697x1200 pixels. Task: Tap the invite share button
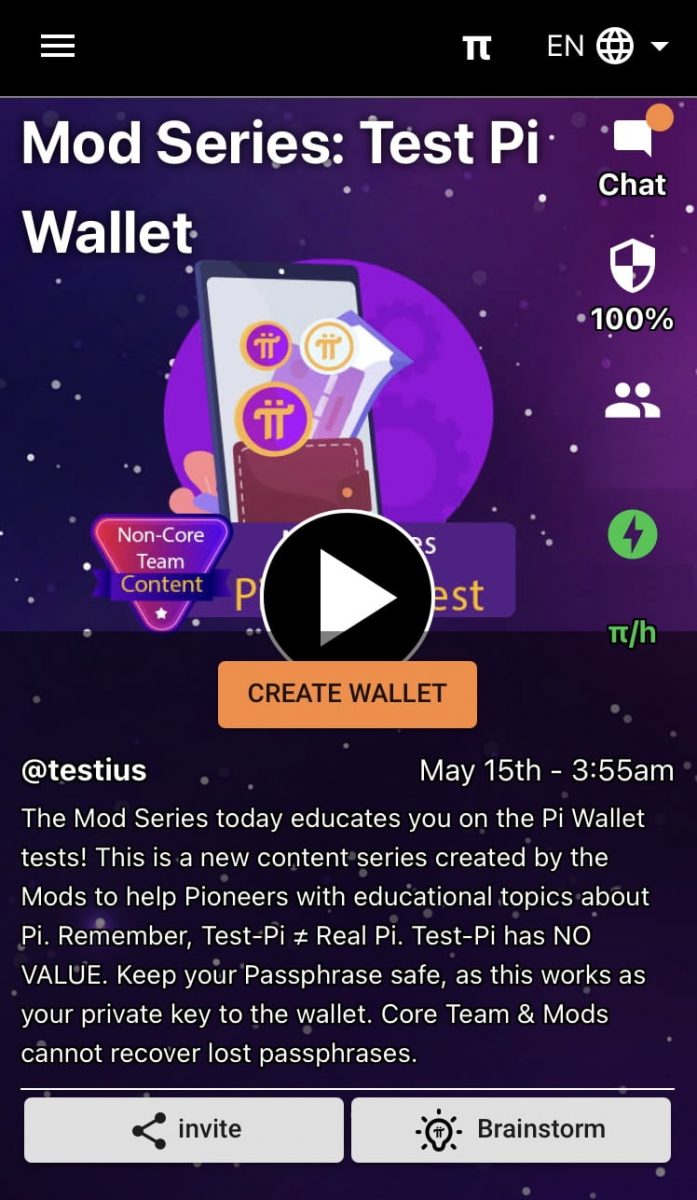[184, 1130]
